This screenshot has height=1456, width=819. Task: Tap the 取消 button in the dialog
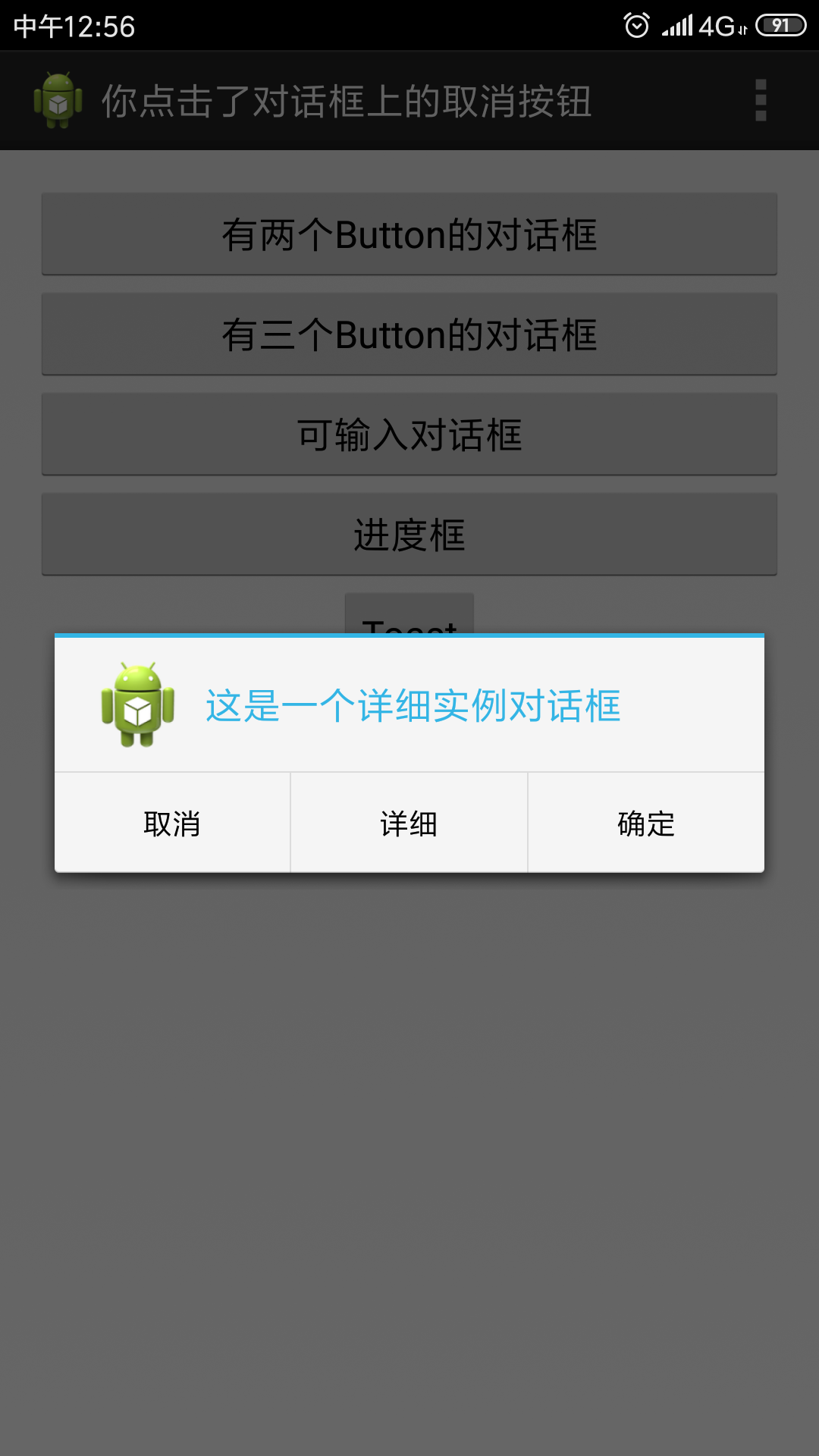click(172, 824)
